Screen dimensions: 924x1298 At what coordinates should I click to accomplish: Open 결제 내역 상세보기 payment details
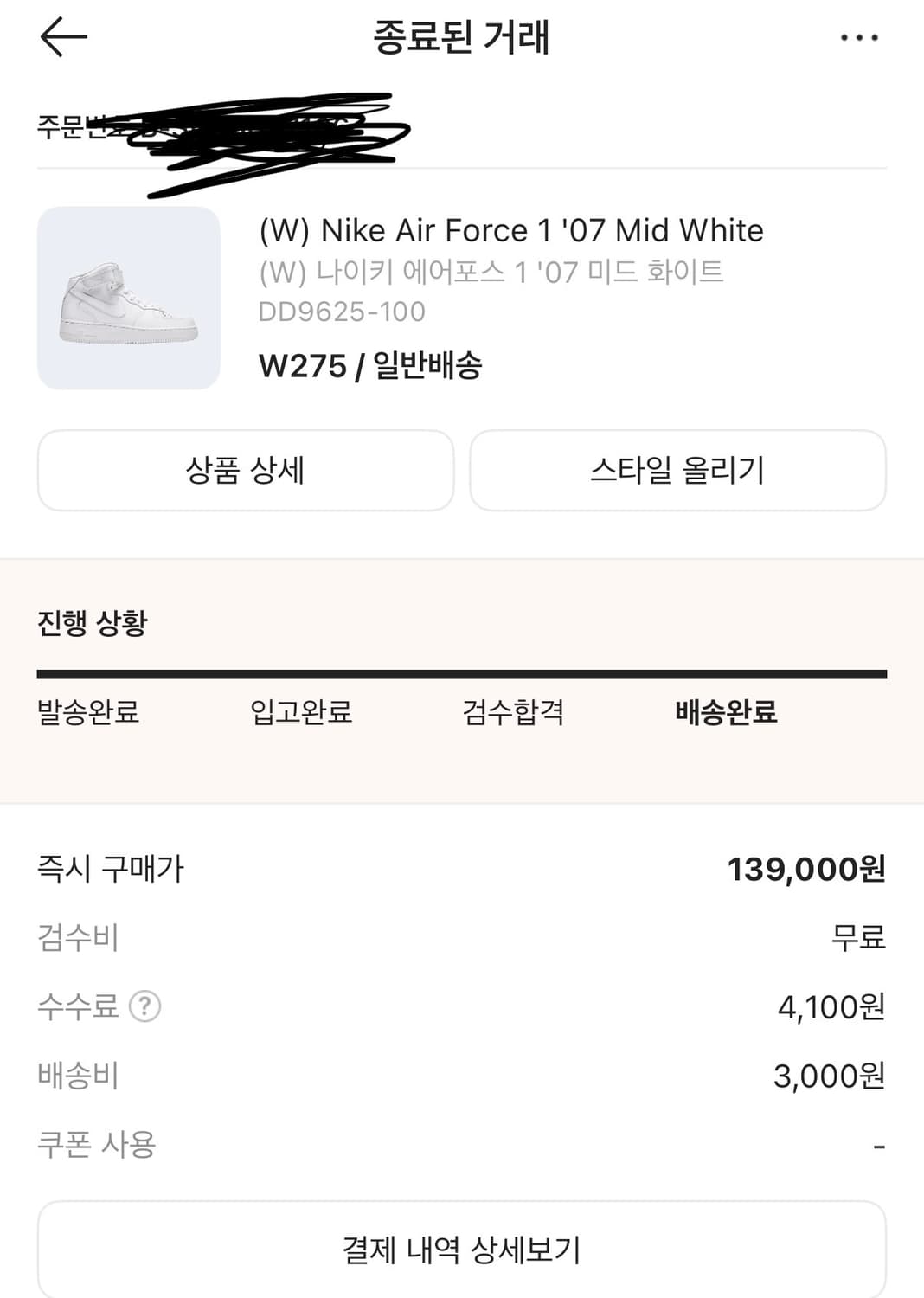(462, 1248)
